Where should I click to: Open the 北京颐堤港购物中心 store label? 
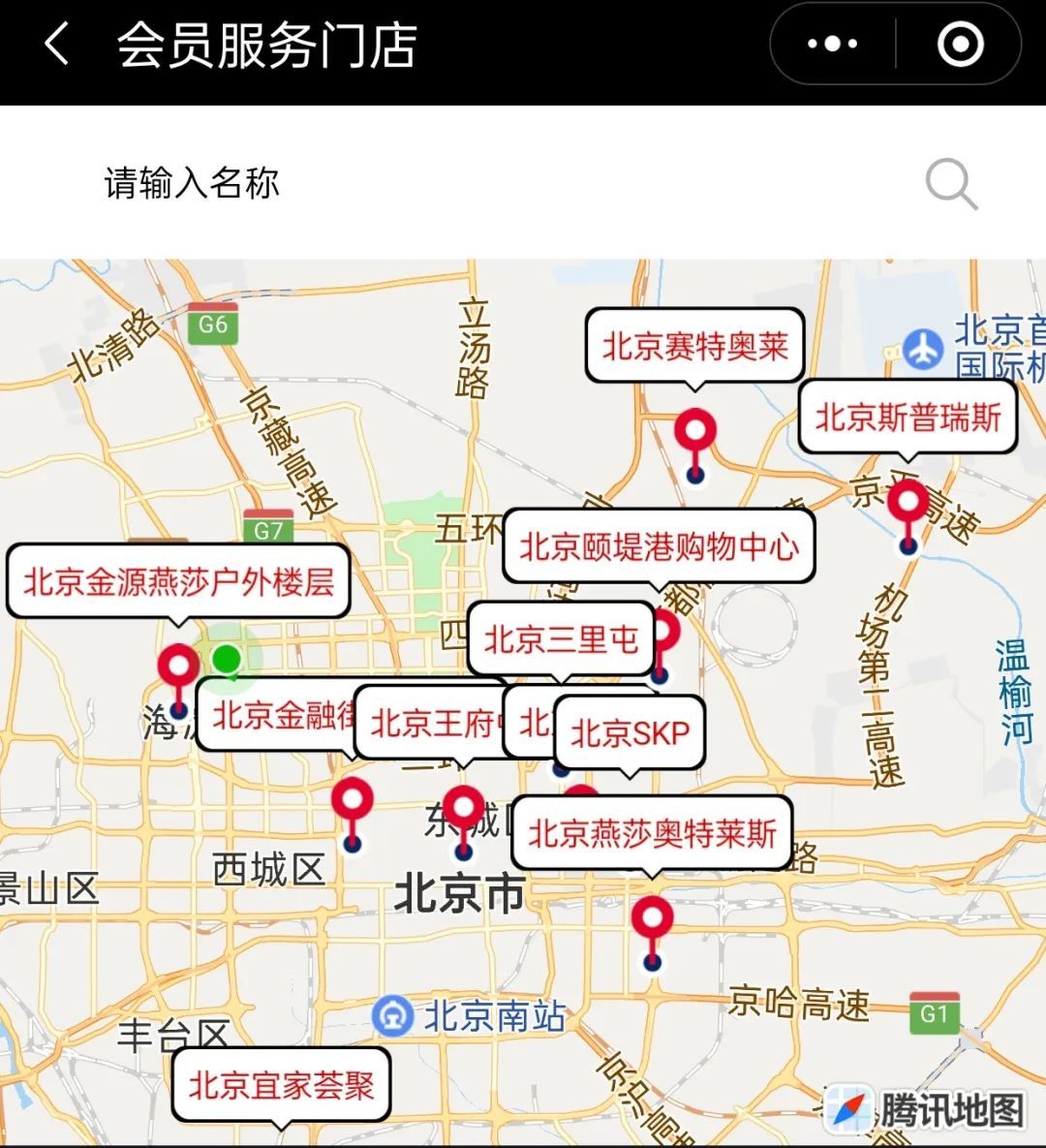pyautogui.click(x=659, y=547)
